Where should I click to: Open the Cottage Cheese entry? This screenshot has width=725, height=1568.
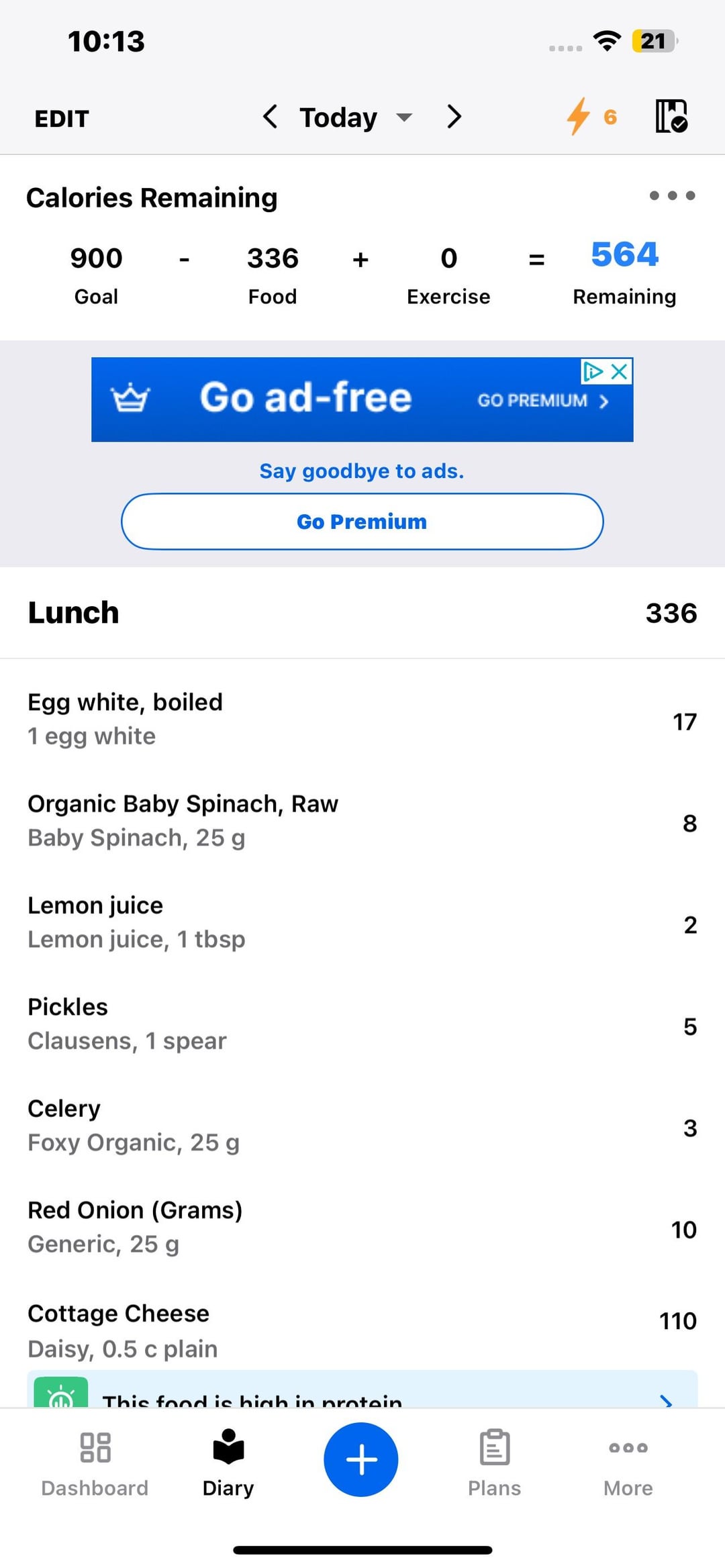tap(362, 1331)
